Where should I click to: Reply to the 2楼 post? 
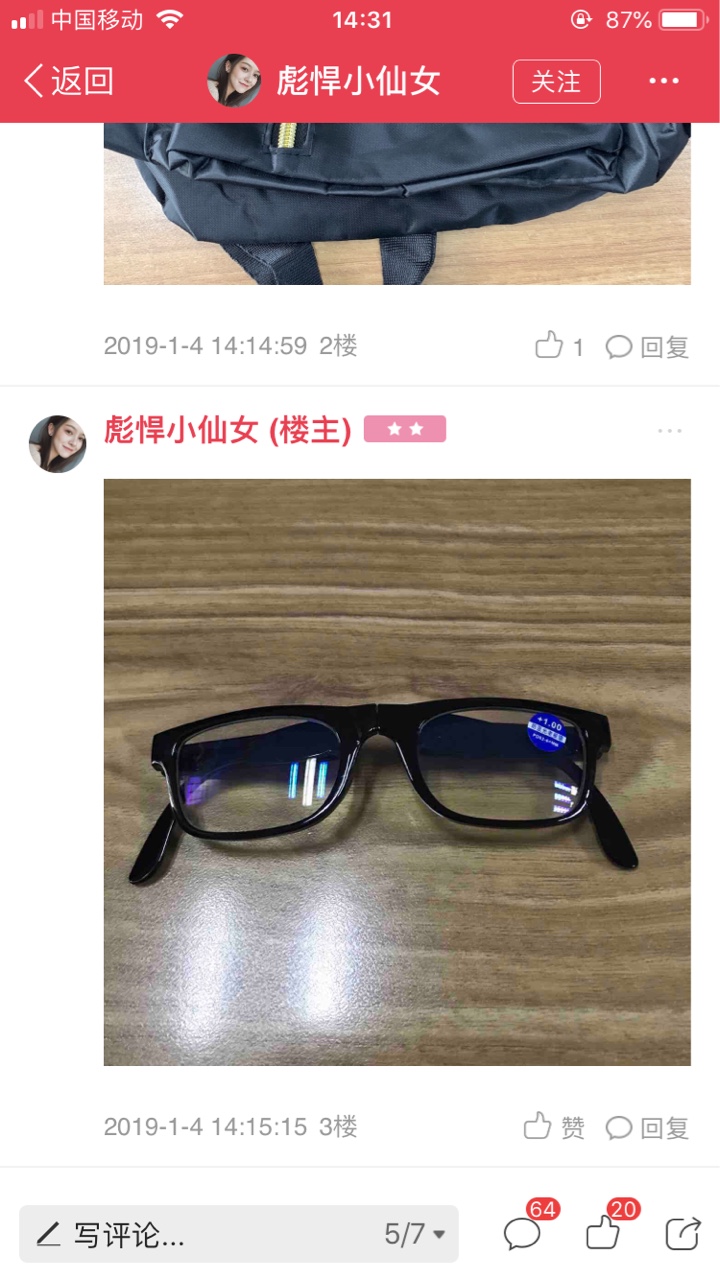click(647, 347)
